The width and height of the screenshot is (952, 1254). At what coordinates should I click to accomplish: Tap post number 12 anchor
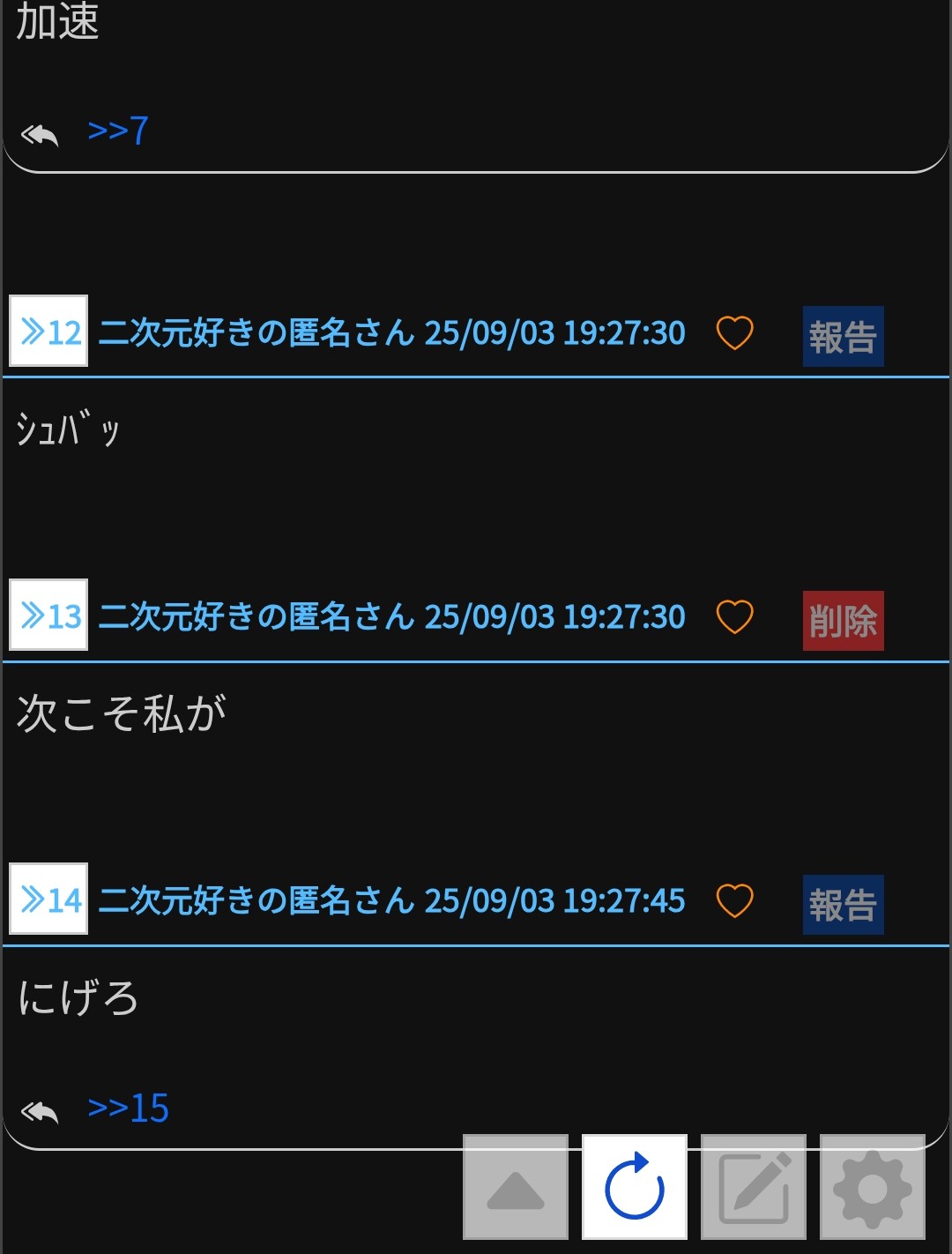pos(49,332)
